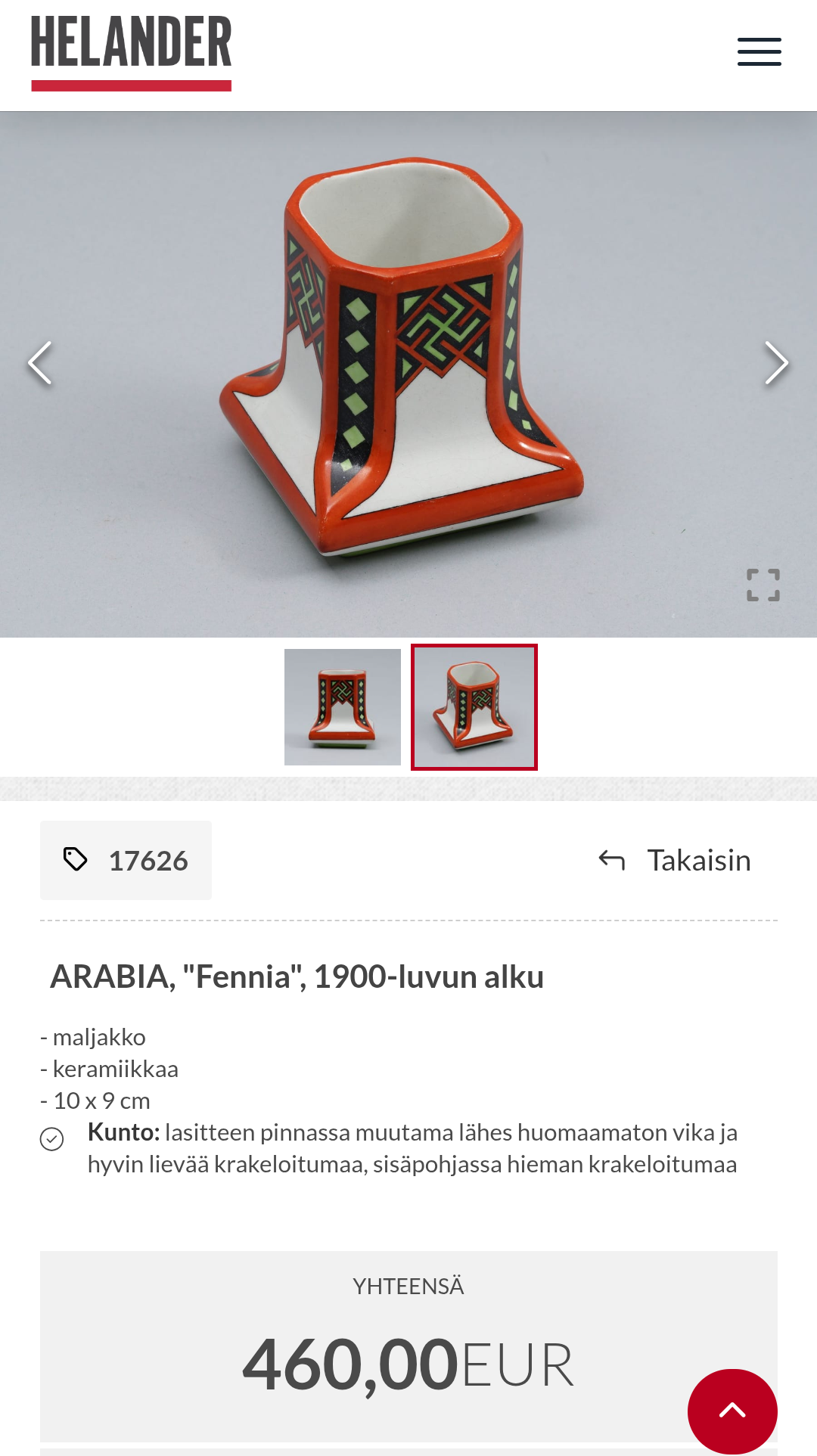Open the hamburger menu
The width and height of the screenshot is (817, 1456).
click(x=759, y=51)
